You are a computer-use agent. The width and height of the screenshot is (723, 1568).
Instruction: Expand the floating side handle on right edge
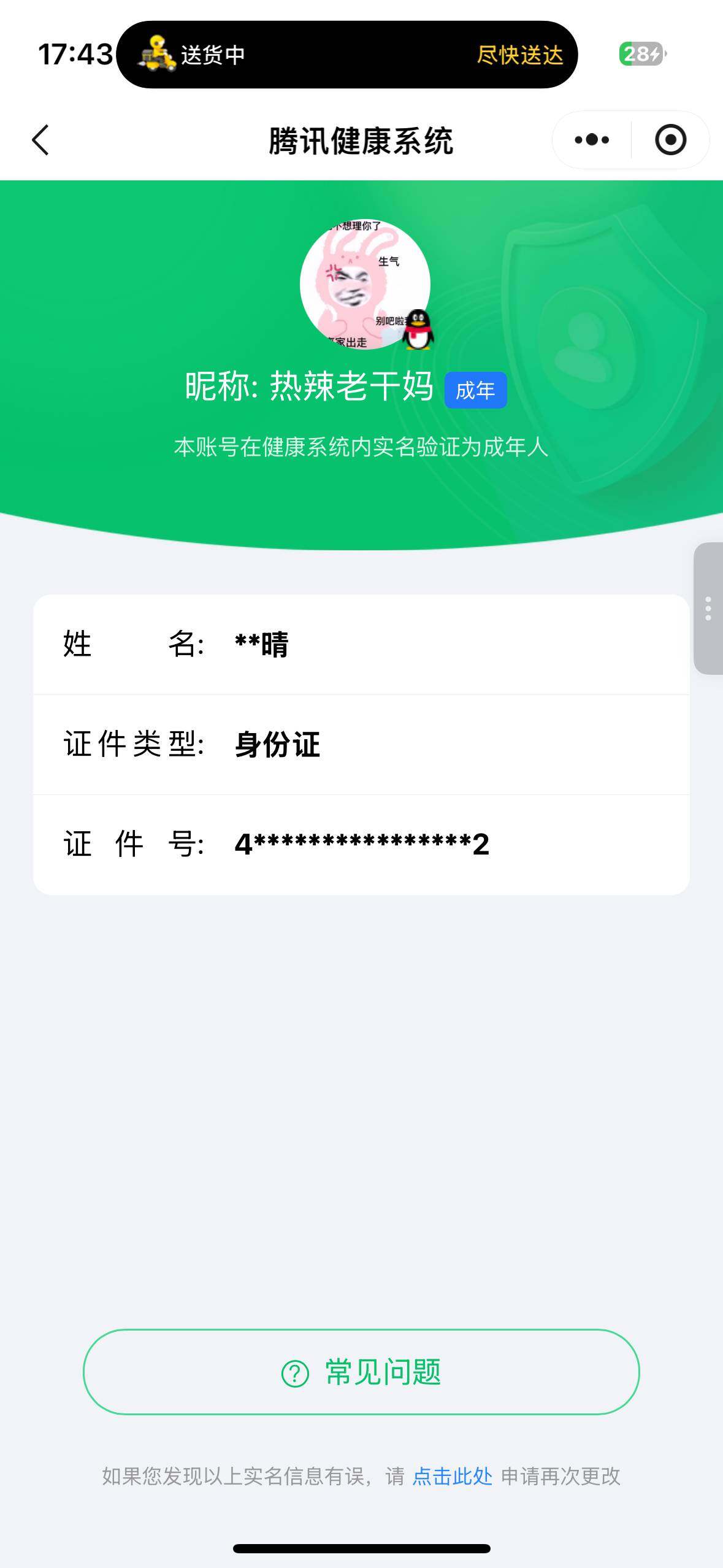tap(708, 610)
